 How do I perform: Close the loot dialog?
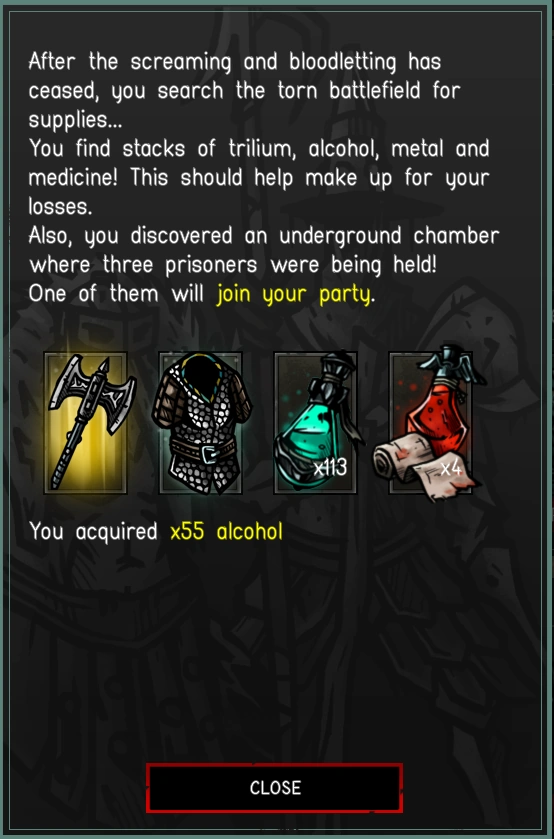coord(274,788)
